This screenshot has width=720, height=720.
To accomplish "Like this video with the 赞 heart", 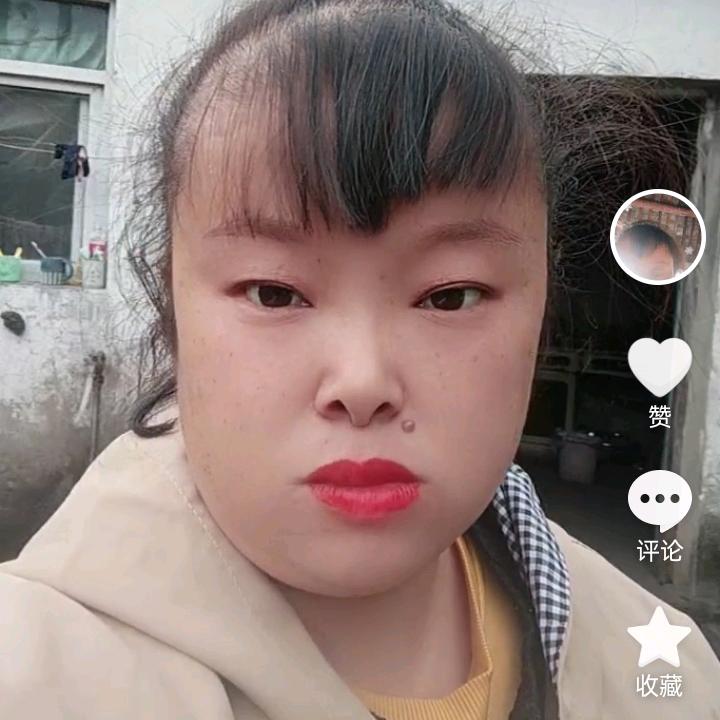I will click(659, 366).
